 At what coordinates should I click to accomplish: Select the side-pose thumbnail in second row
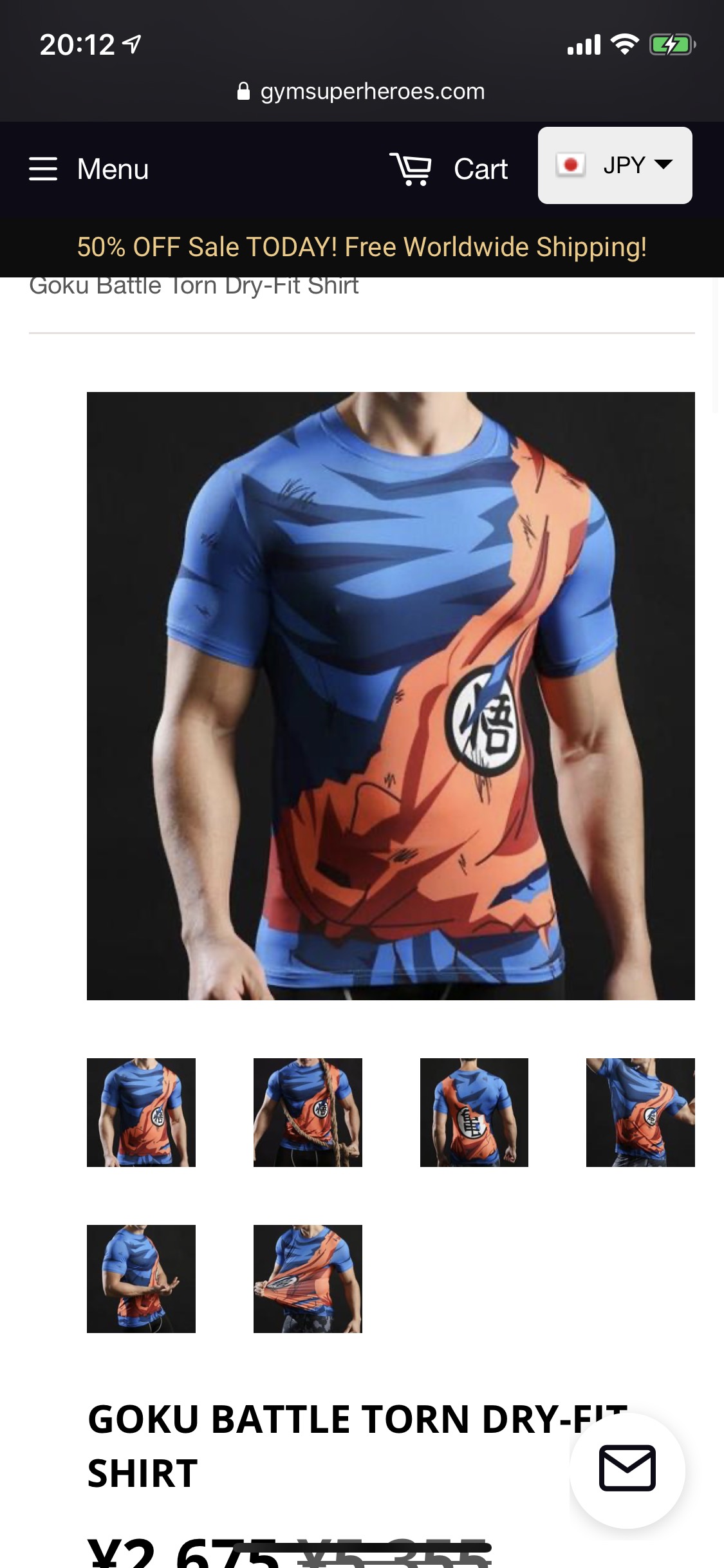pos(141,1279)
